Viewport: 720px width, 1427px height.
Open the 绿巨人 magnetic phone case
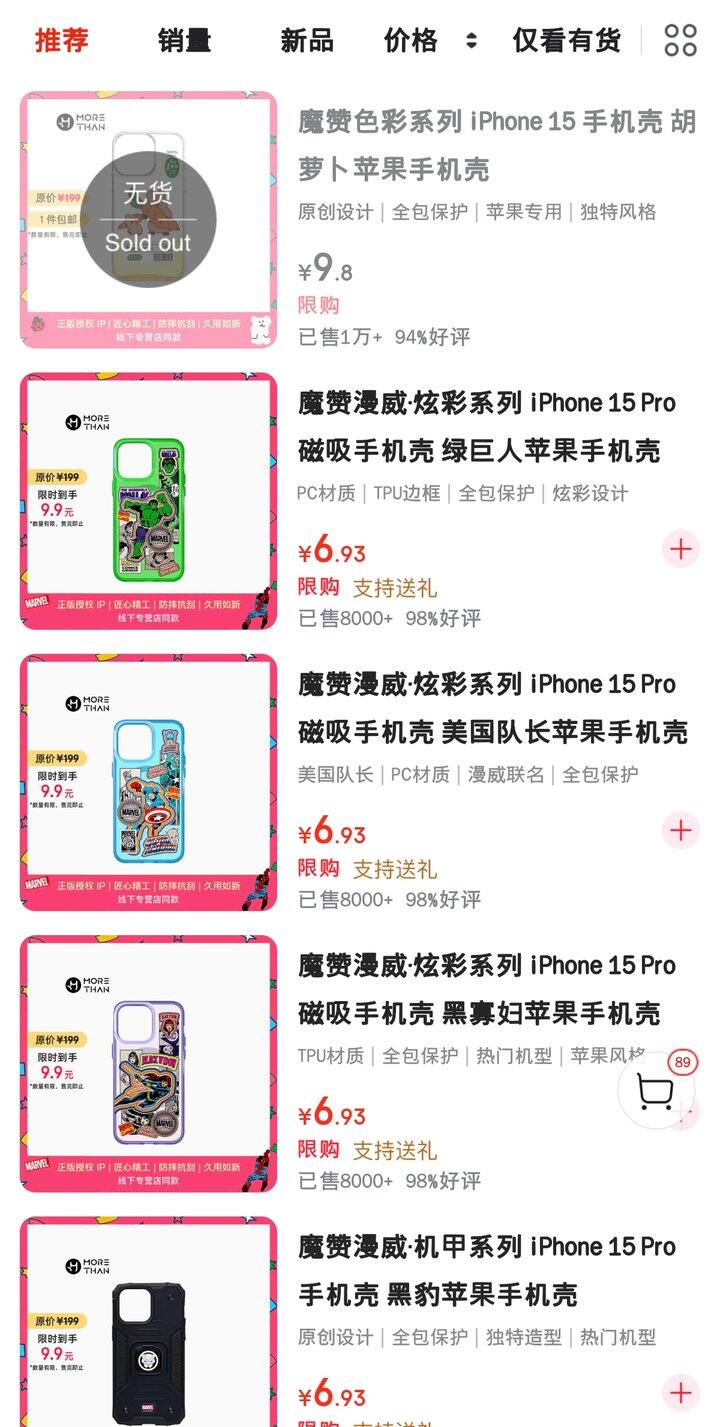pos(359,501)
